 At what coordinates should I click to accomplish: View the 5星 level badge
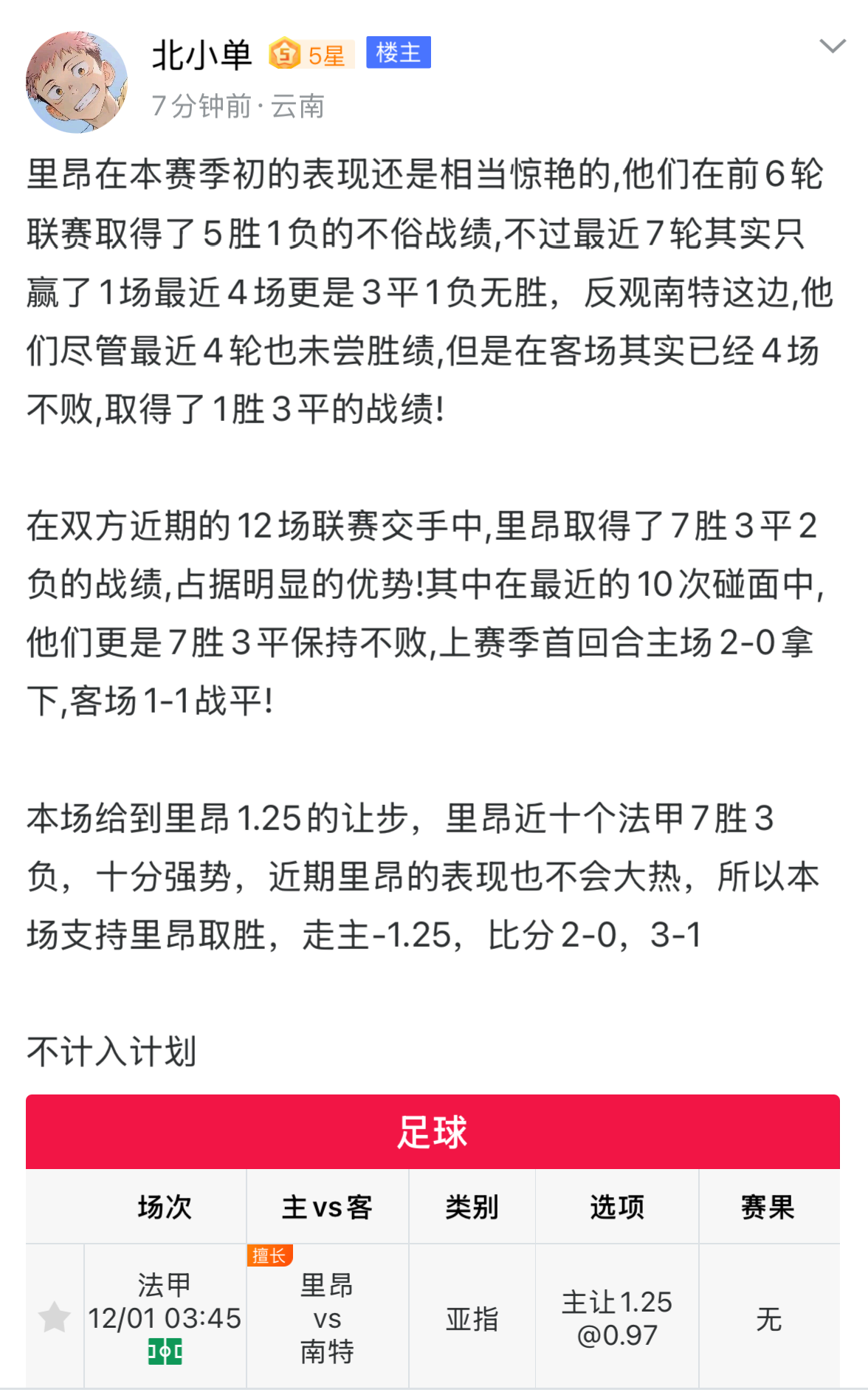[311, 54]
